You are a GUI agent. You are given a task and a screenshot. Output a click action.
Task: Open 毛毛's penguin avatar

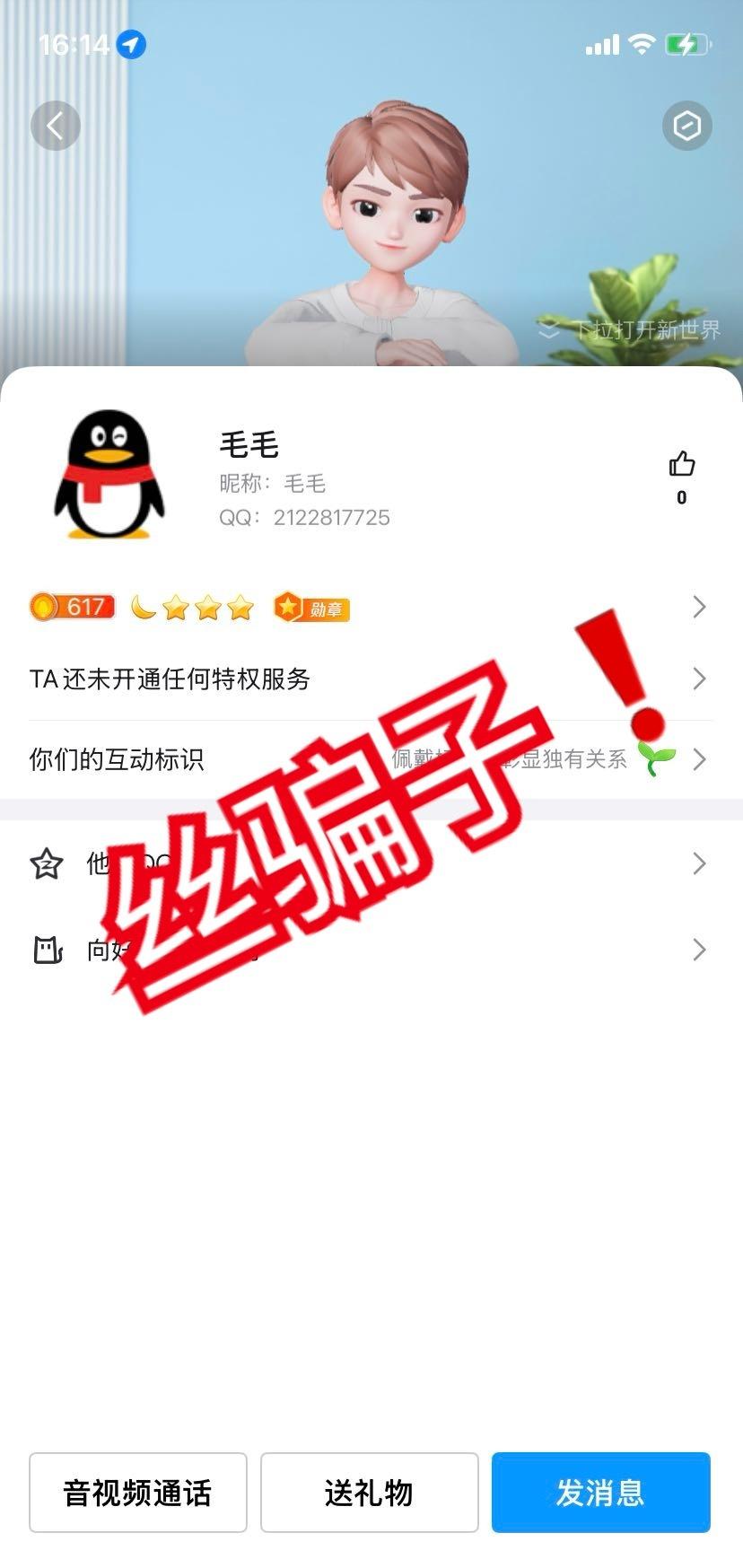click(x=109, y=476)
